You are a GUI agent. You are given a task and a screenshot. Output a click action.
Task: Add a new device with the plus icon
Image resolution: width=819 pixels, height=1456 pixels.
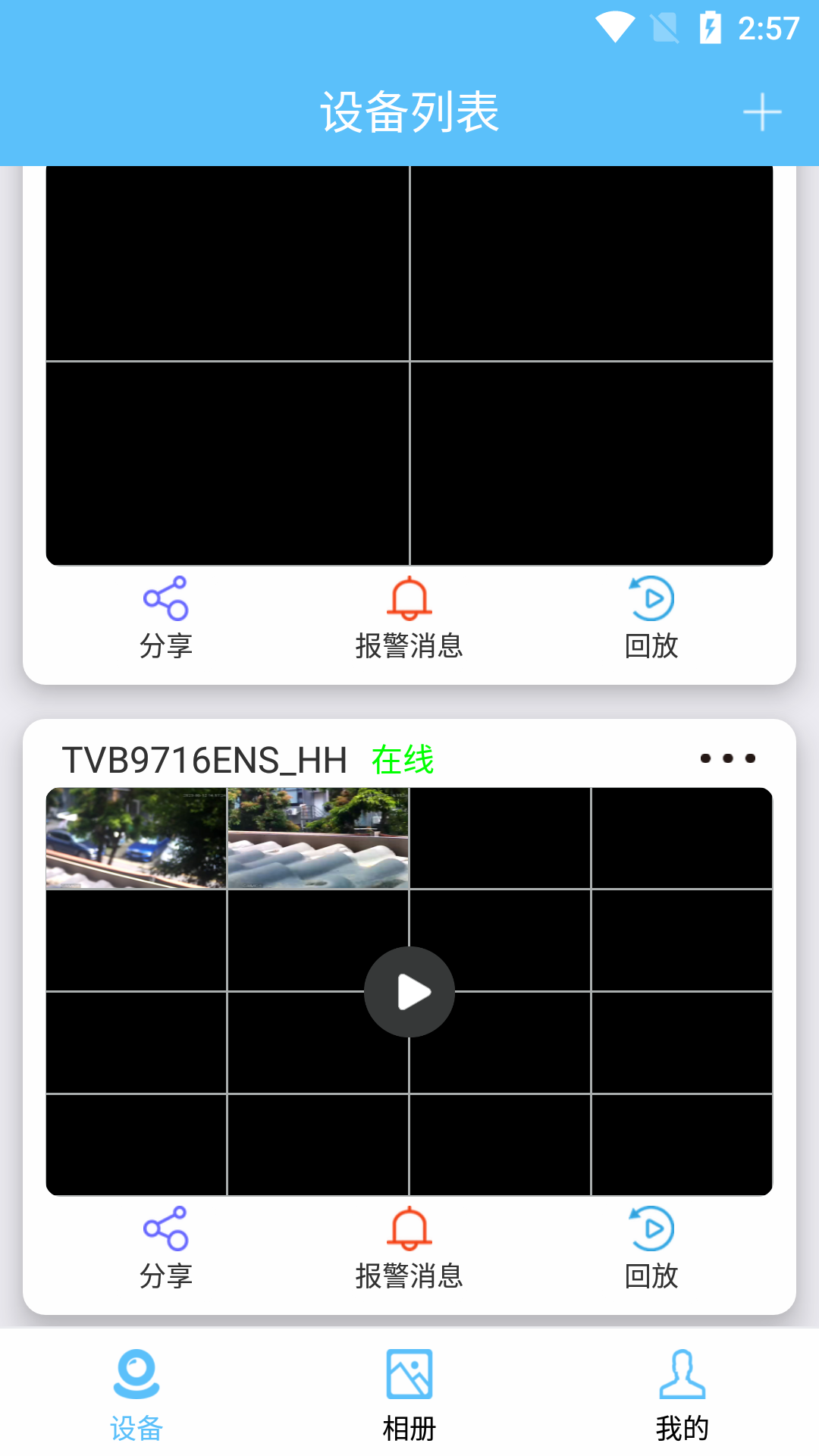761,111
